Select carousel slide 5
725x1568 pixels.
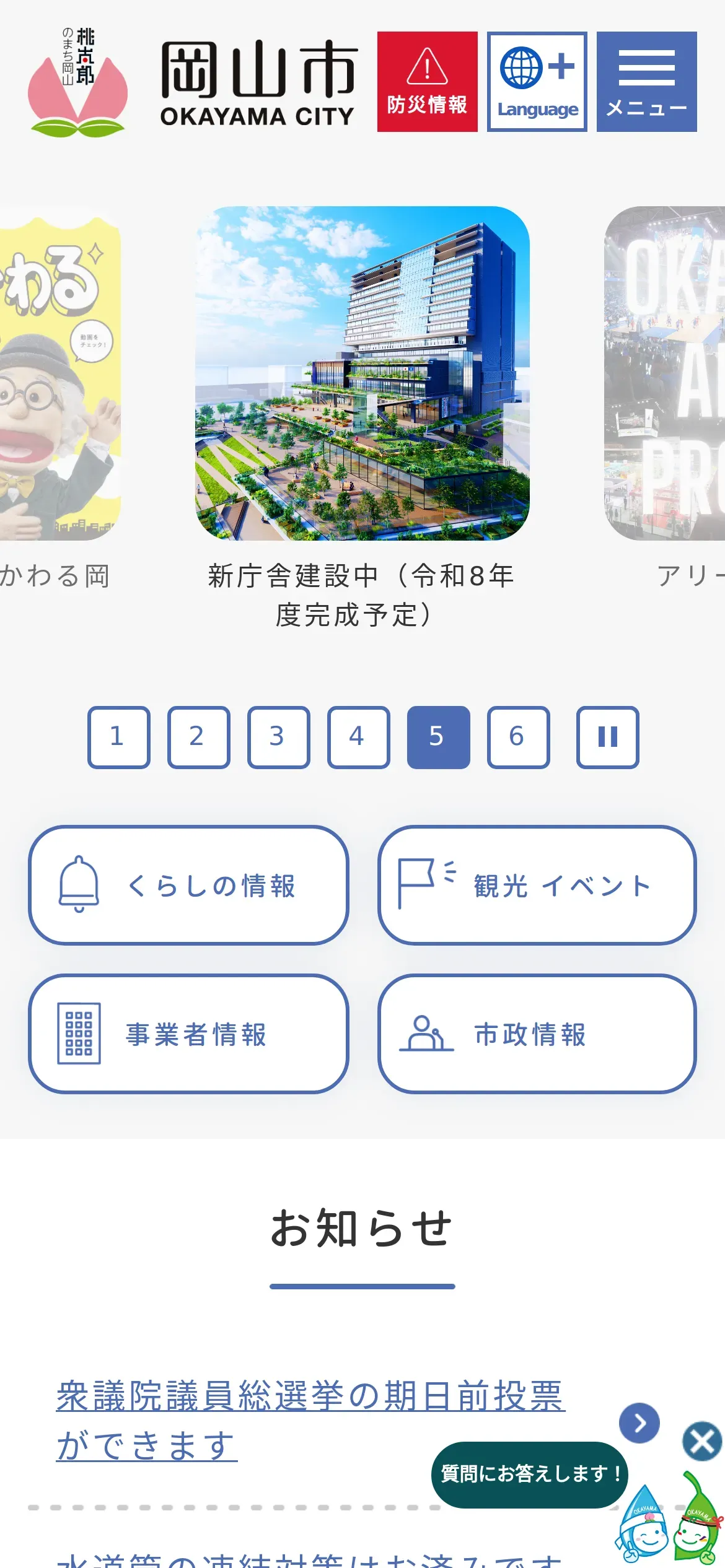pos(438,737)
